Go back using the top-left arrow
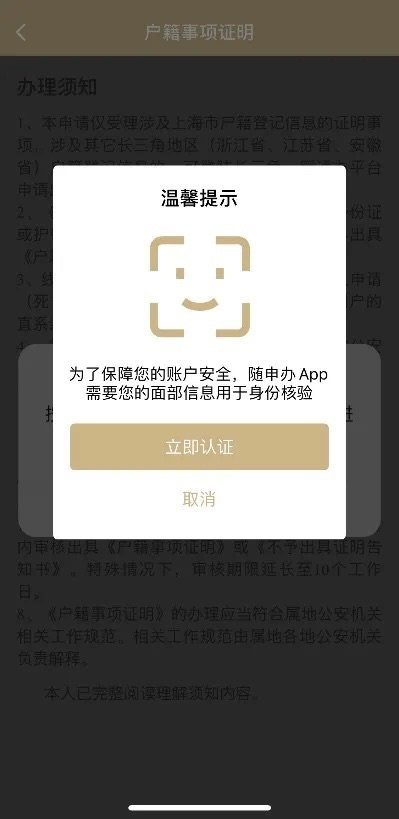This screenshot has width=399, height=819. 21,32
